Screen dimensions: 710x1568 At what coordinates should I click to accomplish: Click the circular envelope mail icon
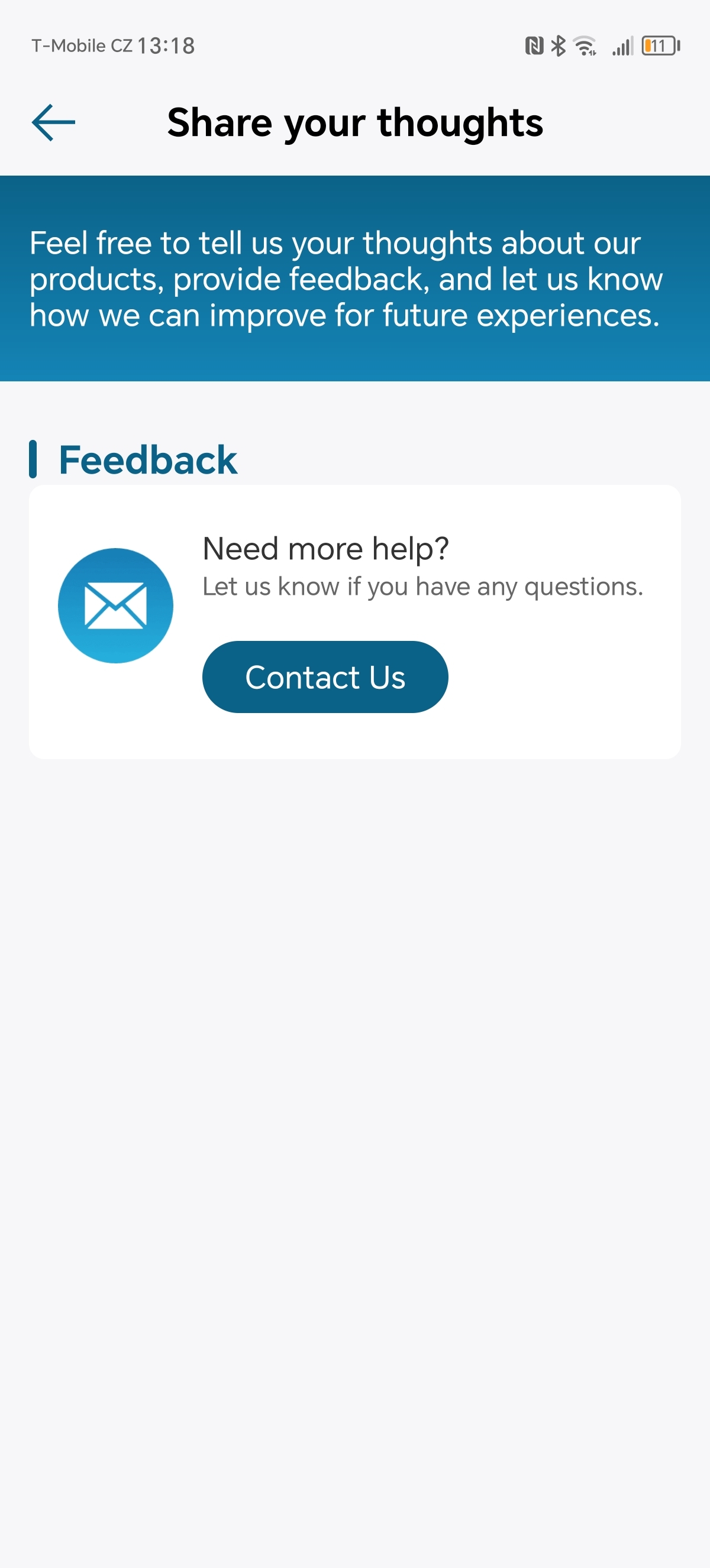click(115, 604)
